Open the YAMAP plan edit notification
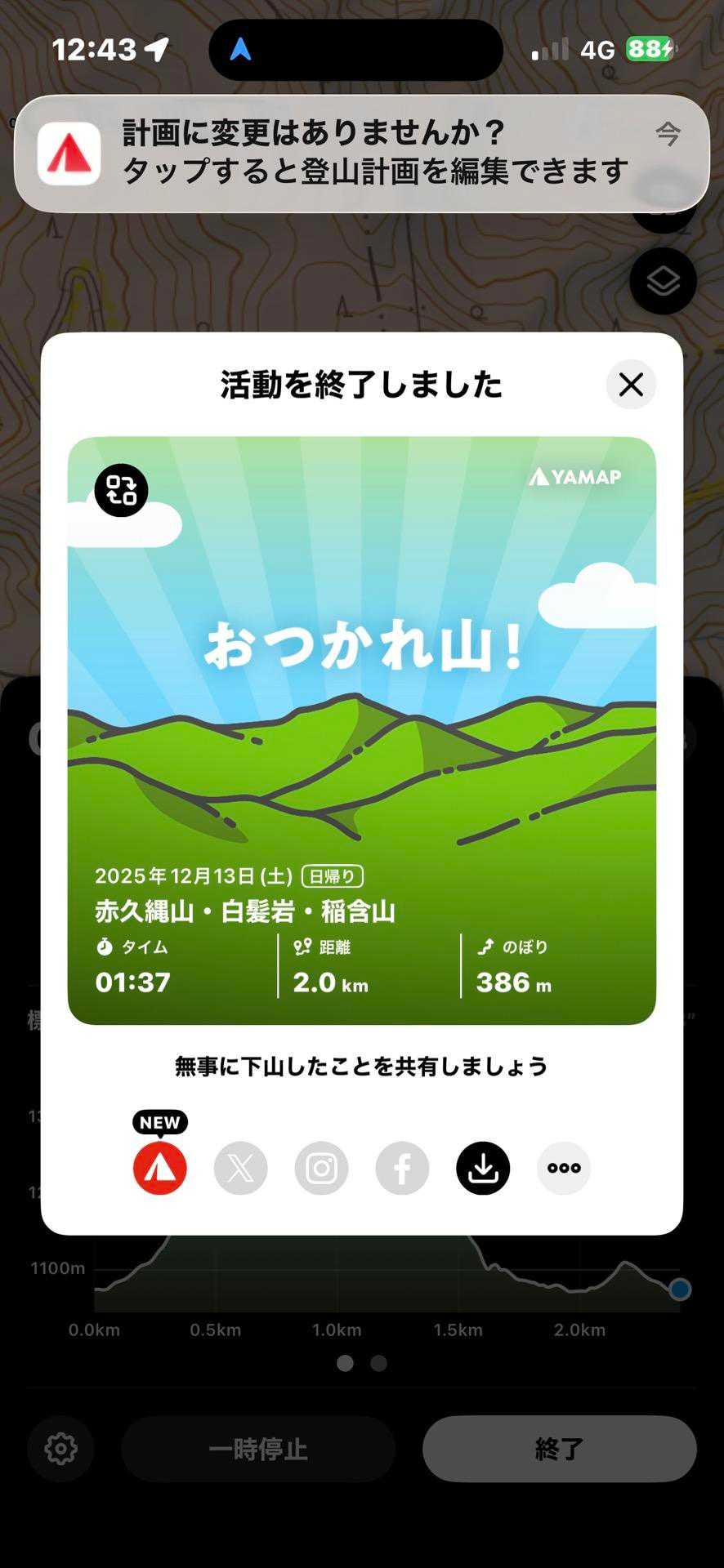This screenshot has width=724, height=1568. 361,154
